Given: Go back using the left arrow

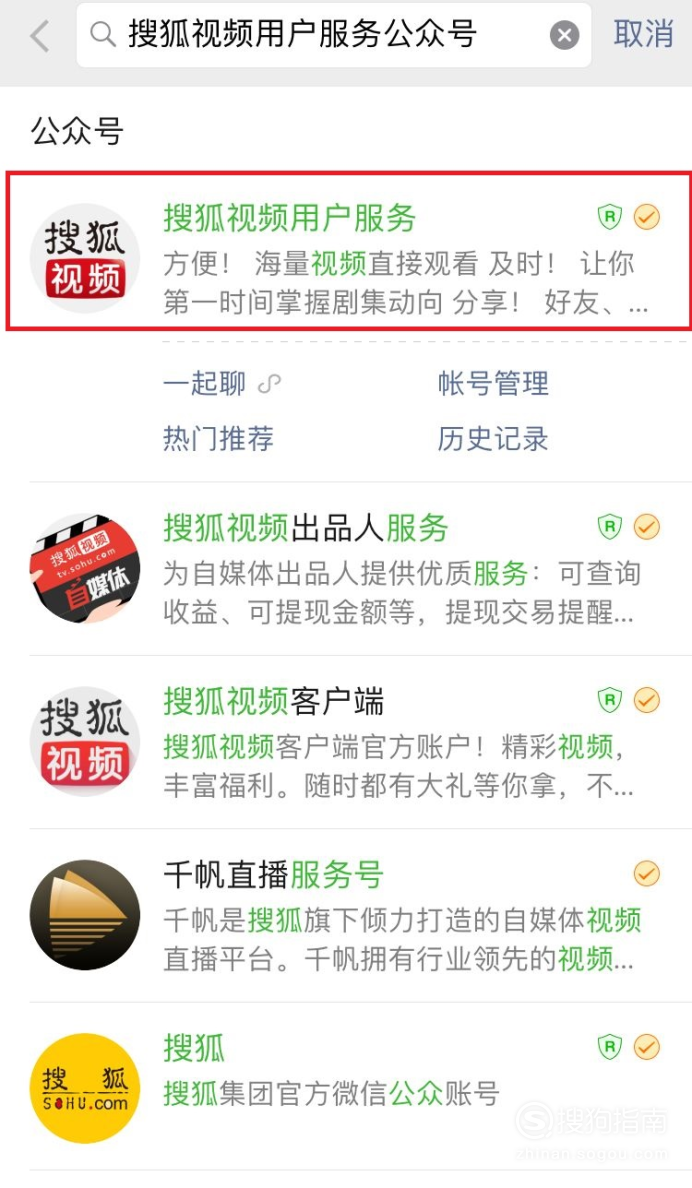Looking at the screenshot, I should (39, 35).
